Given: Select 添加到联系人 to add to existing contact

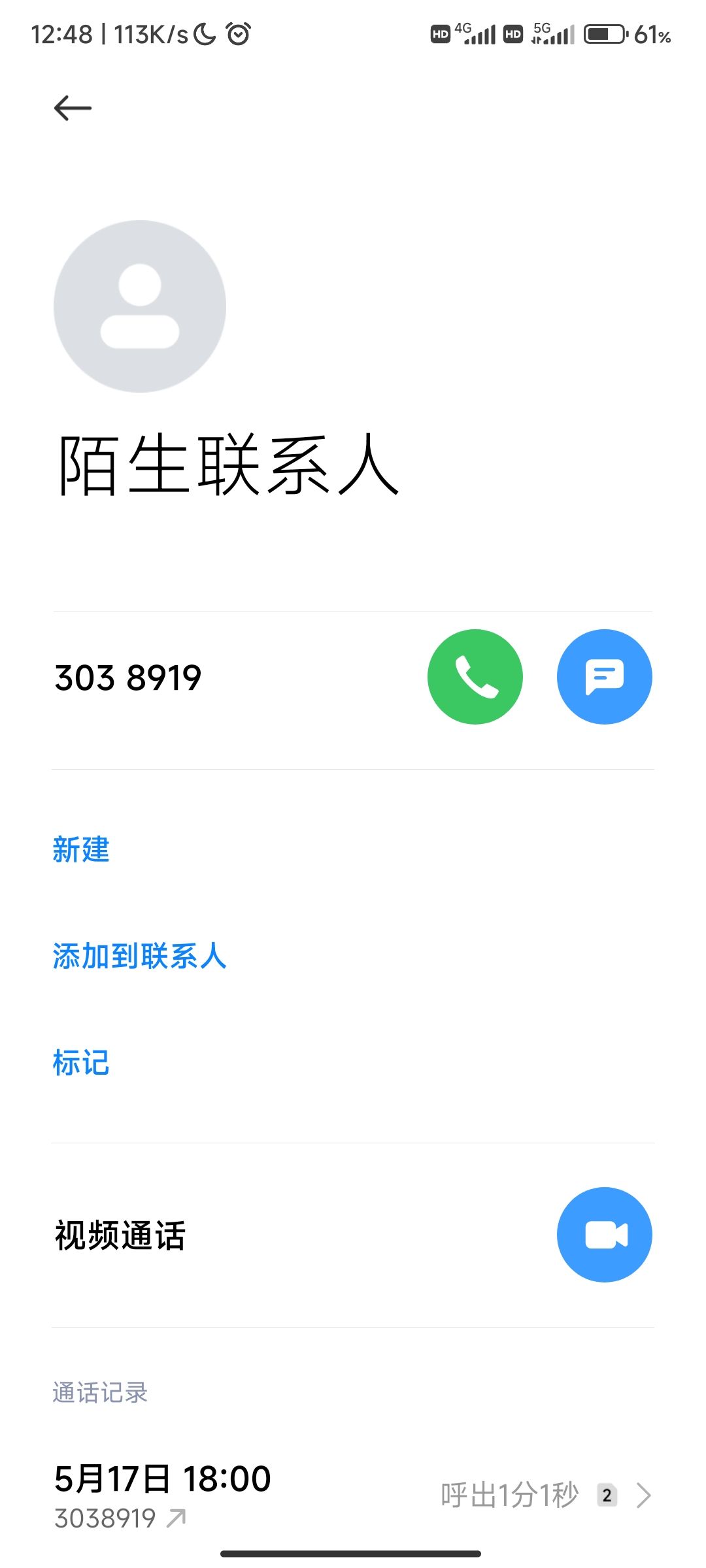Looking at the screenshot, I should coord(139,956).
